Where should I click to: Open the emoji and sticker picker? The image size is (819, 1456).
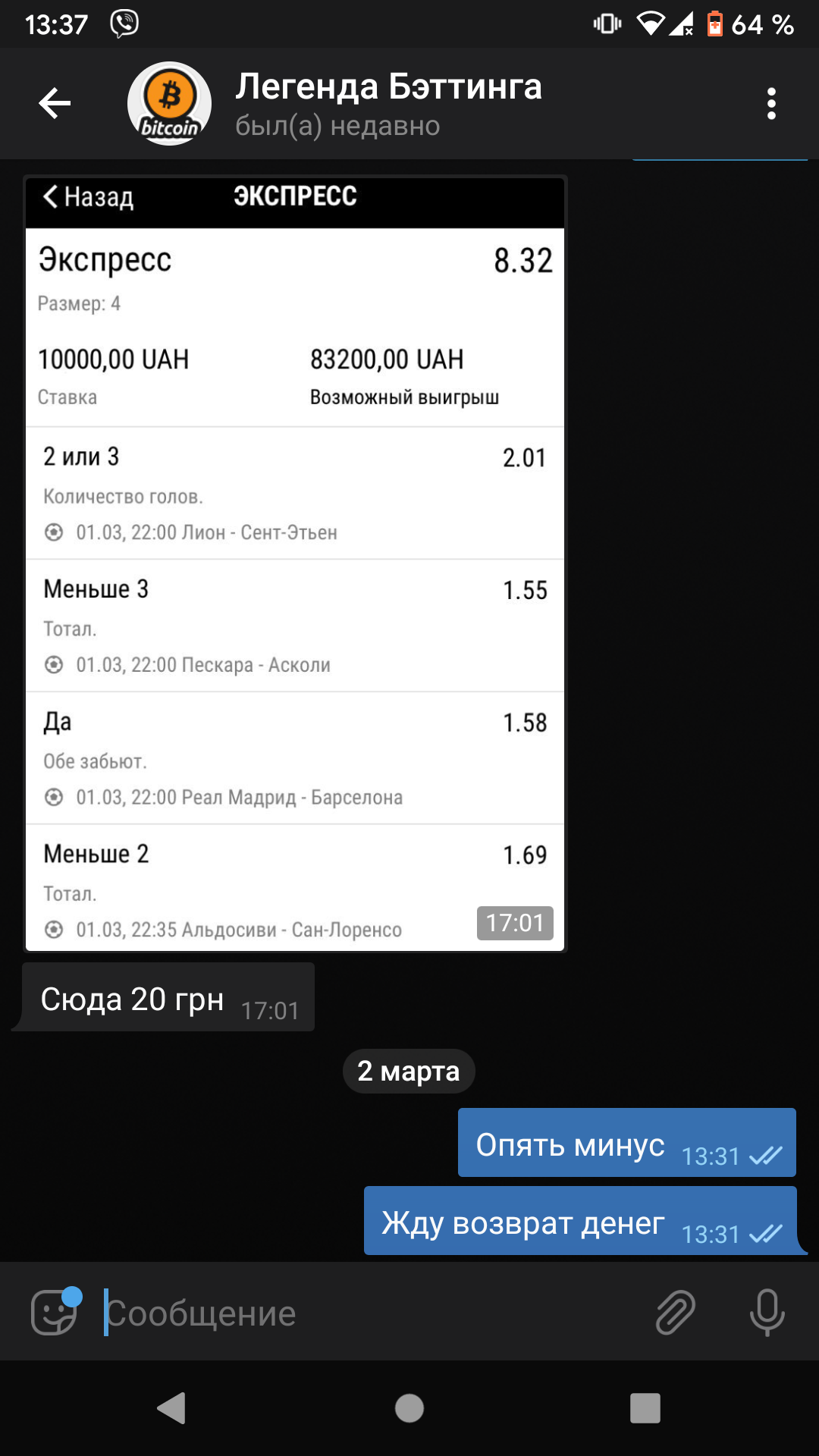[55, 1312]
